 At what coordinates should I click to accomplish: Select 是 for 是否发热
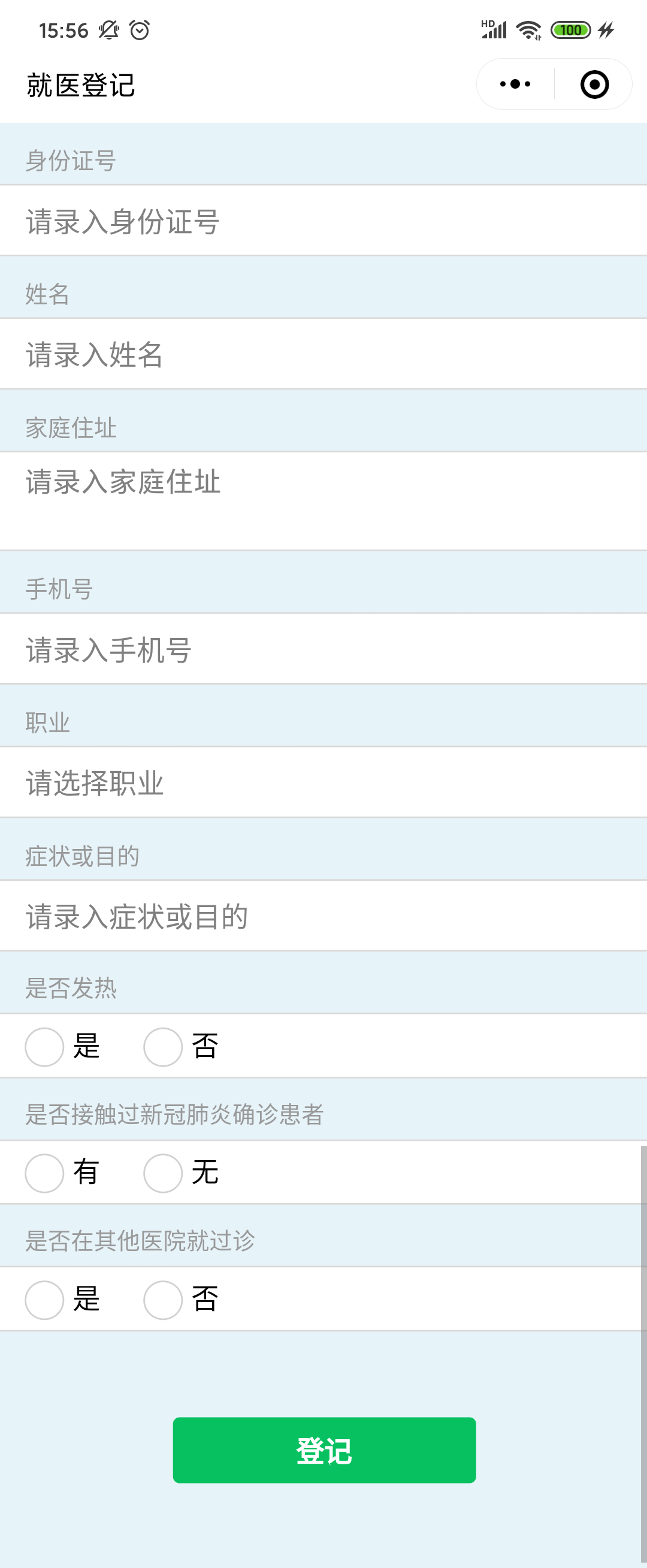pyautogui.click(x=44, y=1047)
